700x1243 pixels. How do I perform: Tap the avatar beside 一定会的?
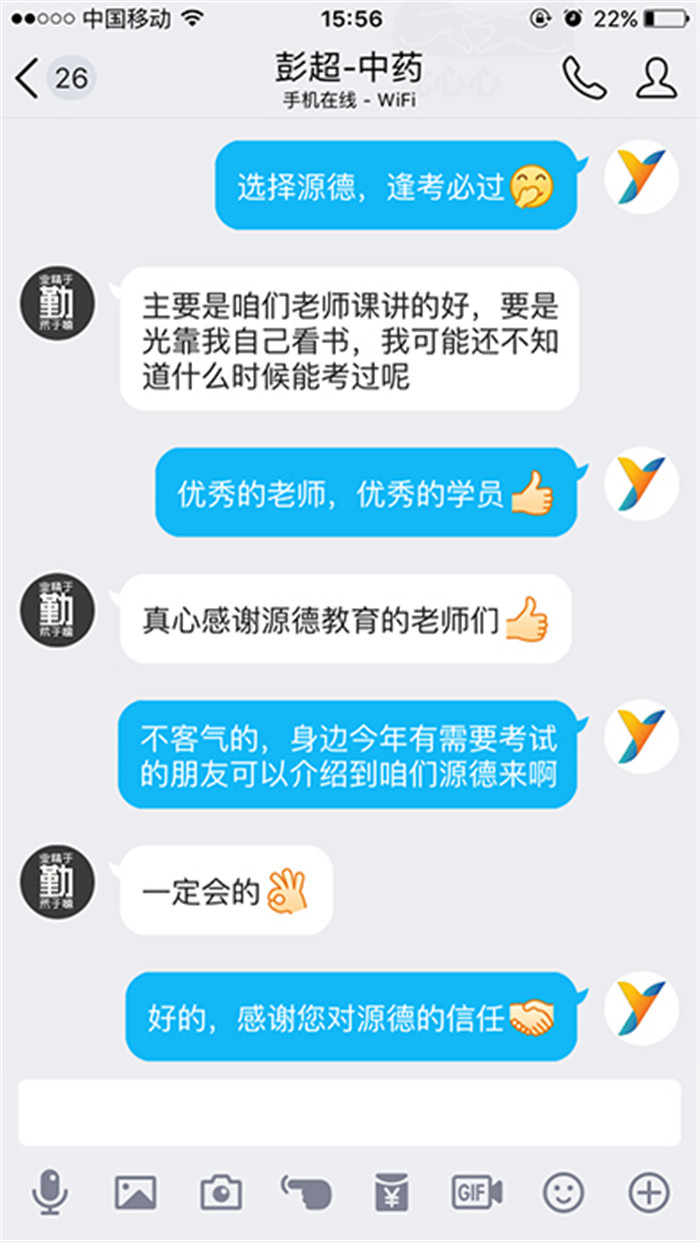point(58,882)
